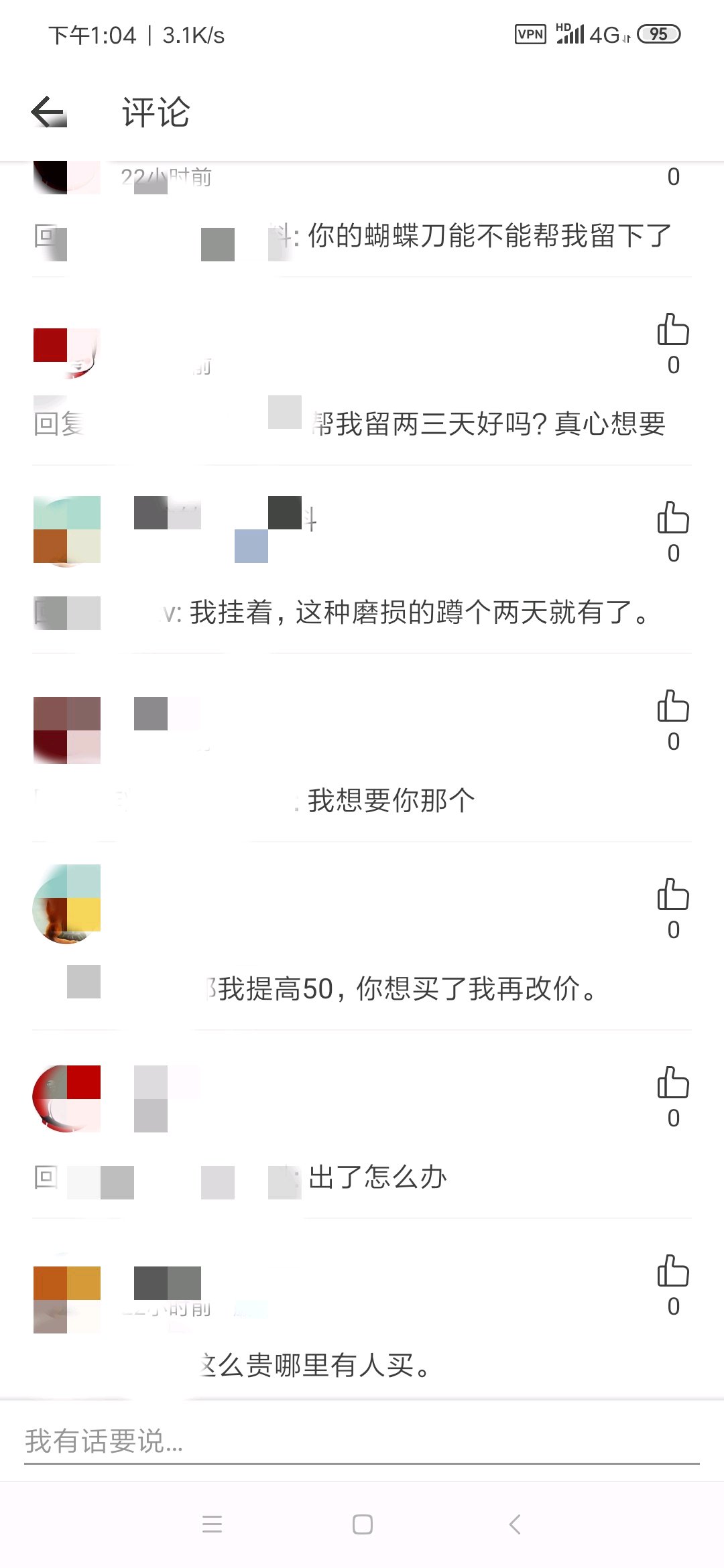Go to the system home screen
The image size is (724, 1568).
[x=363, y=1524]
